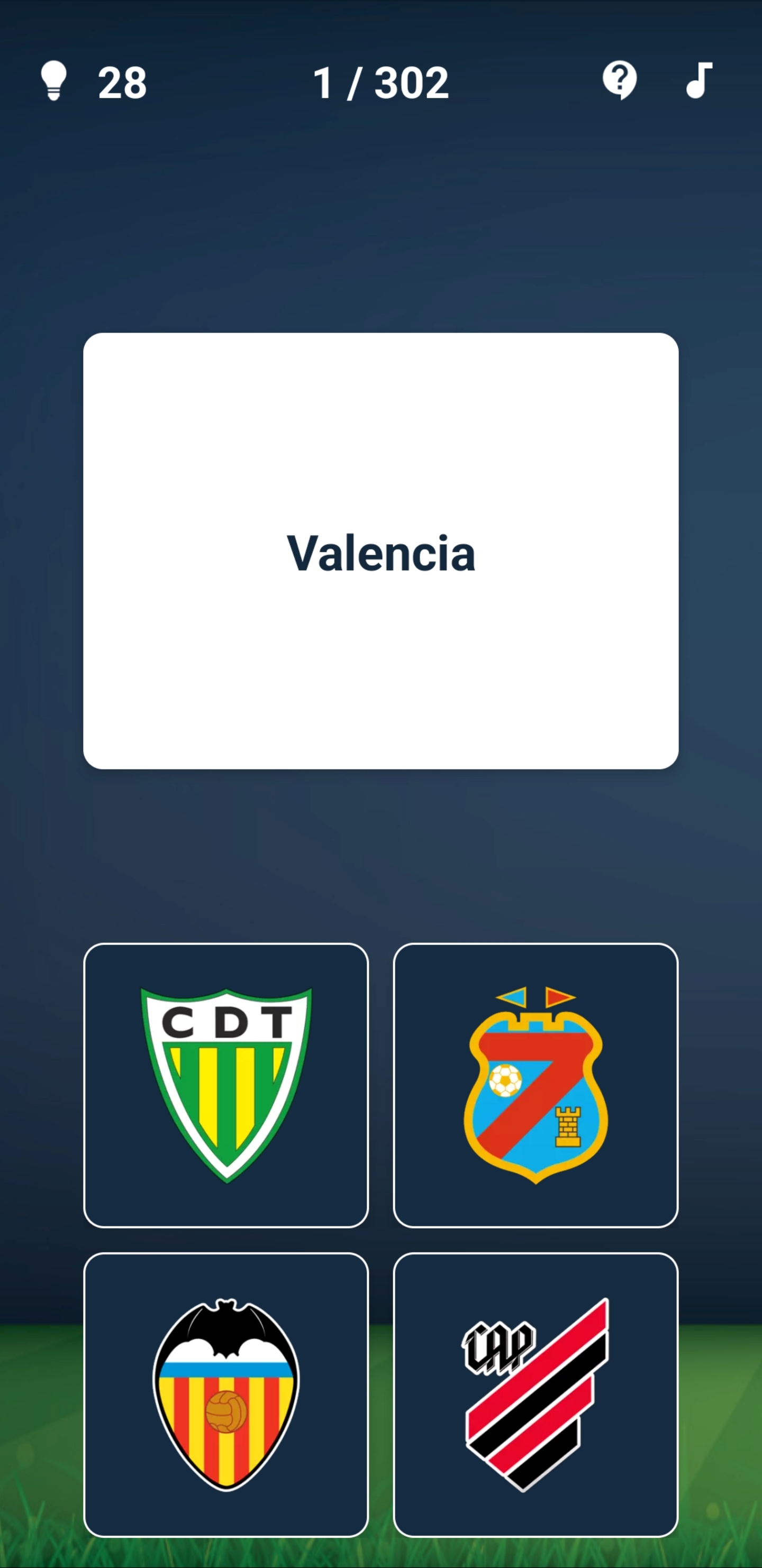Use a hint via the lightbulb icon

pyautogui.click(x=53, y=81)
